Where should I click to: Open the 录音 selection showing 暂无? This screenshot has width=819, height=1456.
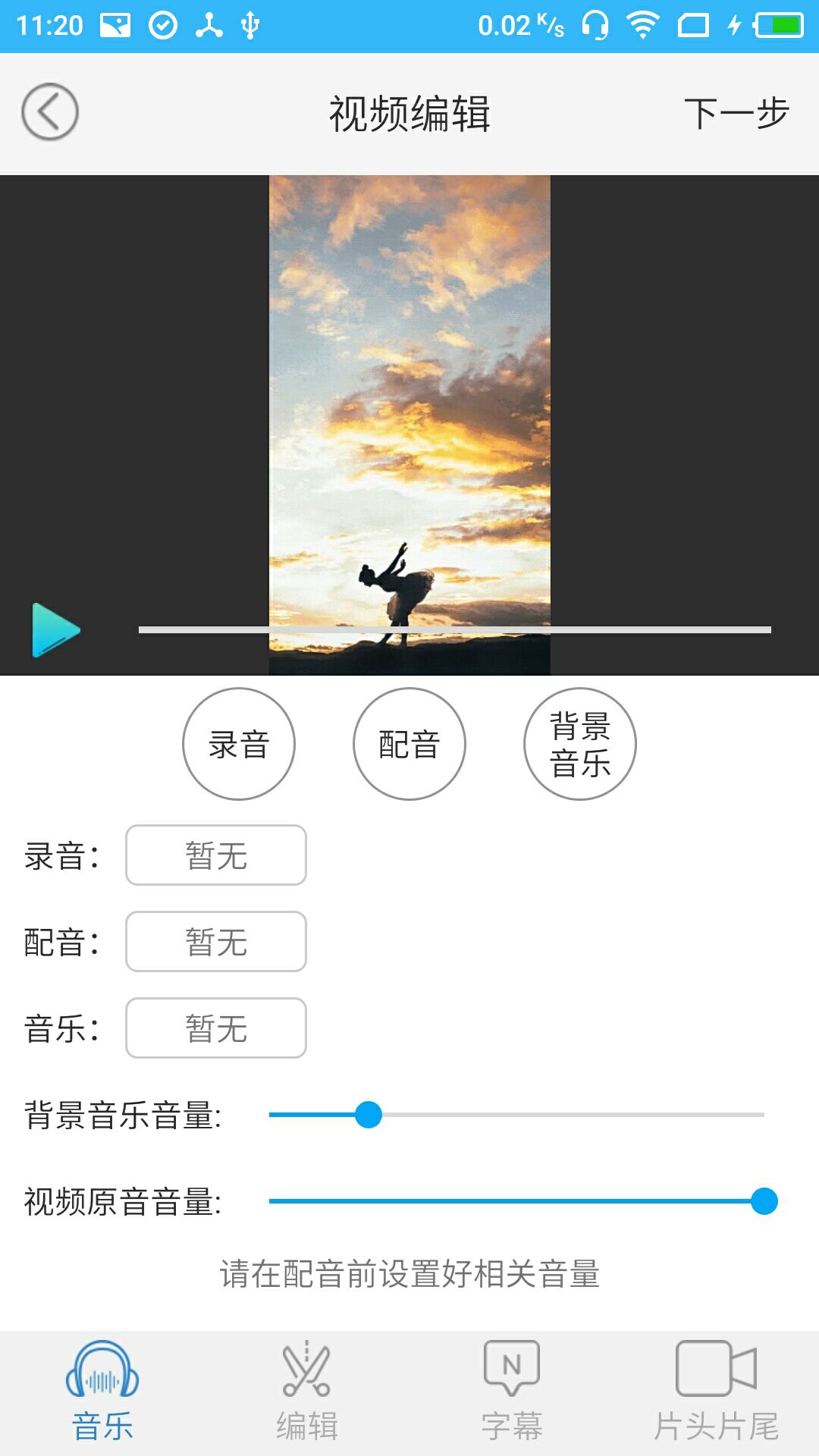coord(215,855)
